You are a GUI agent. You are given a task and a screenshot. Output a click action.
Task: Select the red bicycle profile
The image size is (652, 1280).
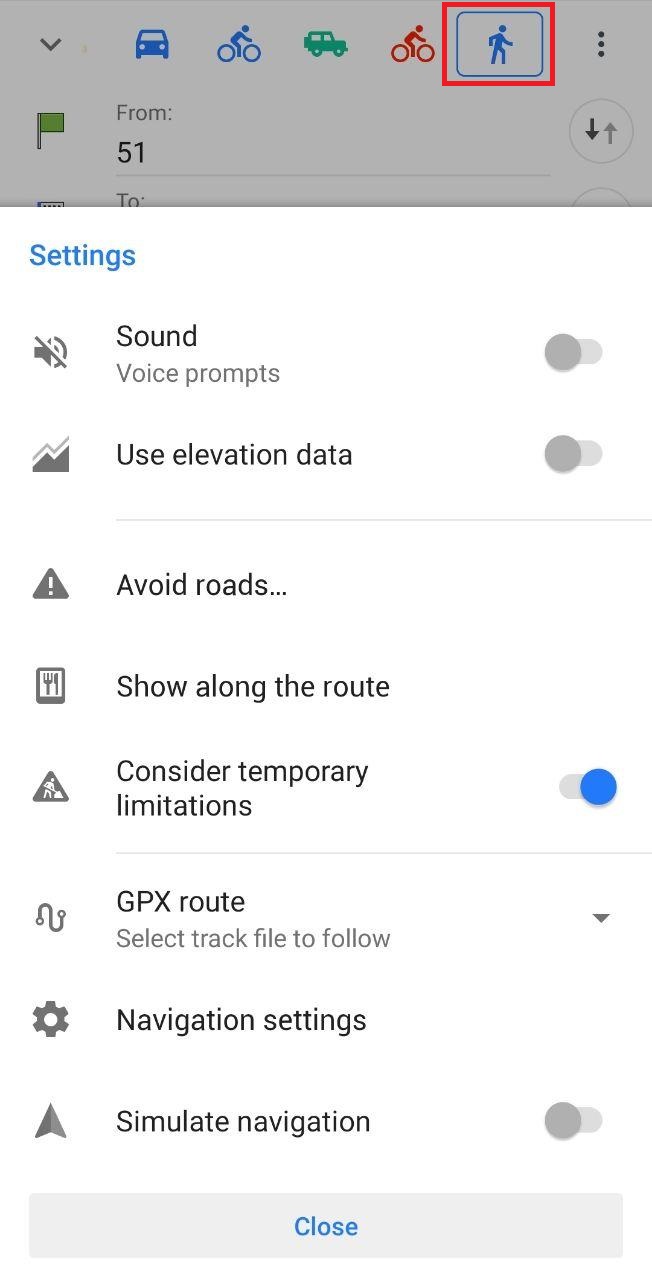(412, 45)
